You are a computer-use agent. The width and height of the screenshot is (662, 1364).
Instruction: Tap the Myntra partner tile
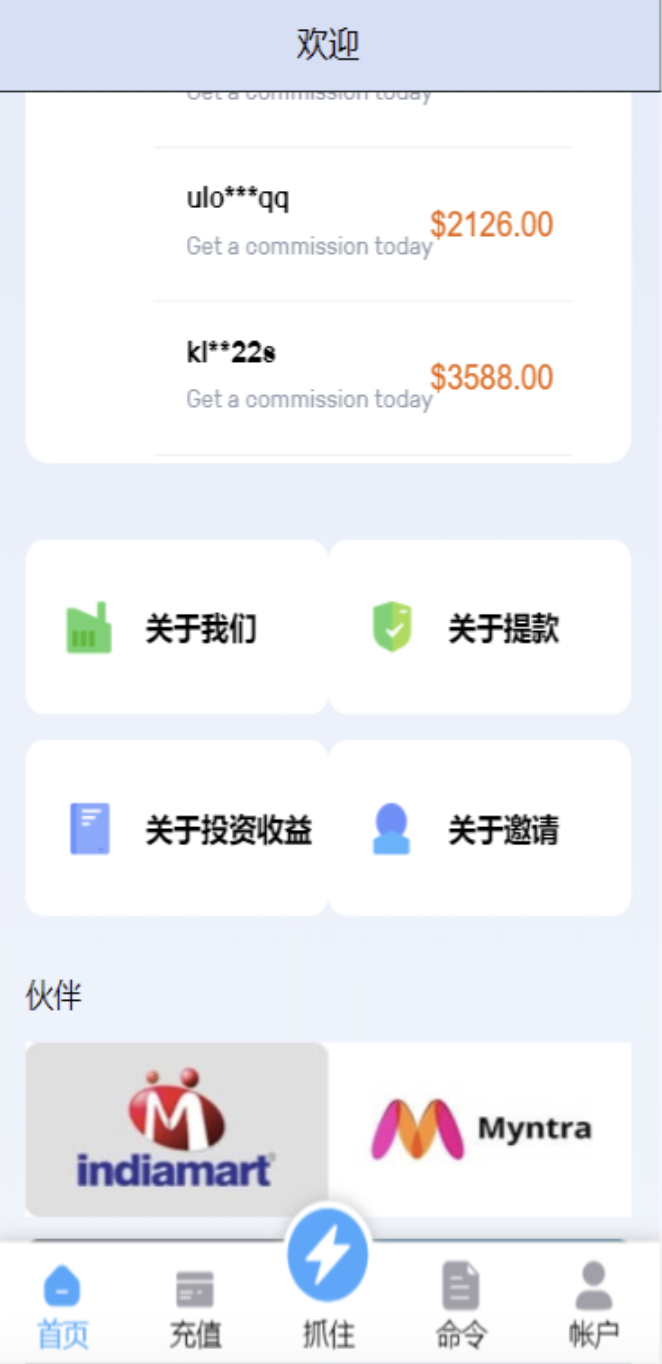(480, 1130)
